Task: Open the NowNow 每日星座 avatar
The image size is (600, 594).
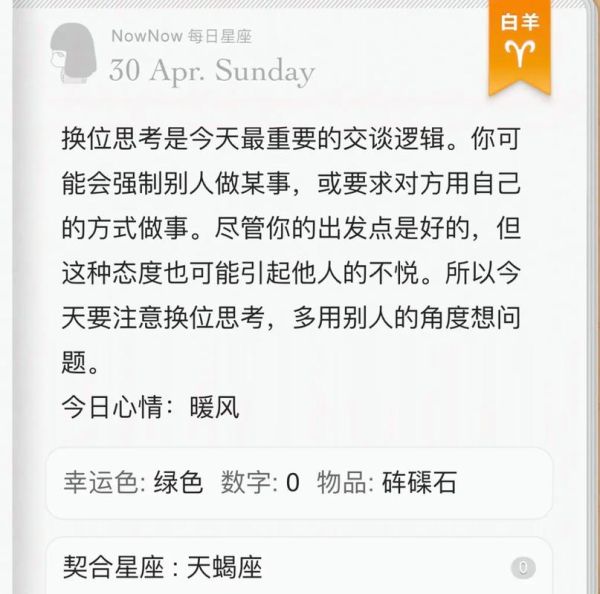Action: tap(72, 52)
